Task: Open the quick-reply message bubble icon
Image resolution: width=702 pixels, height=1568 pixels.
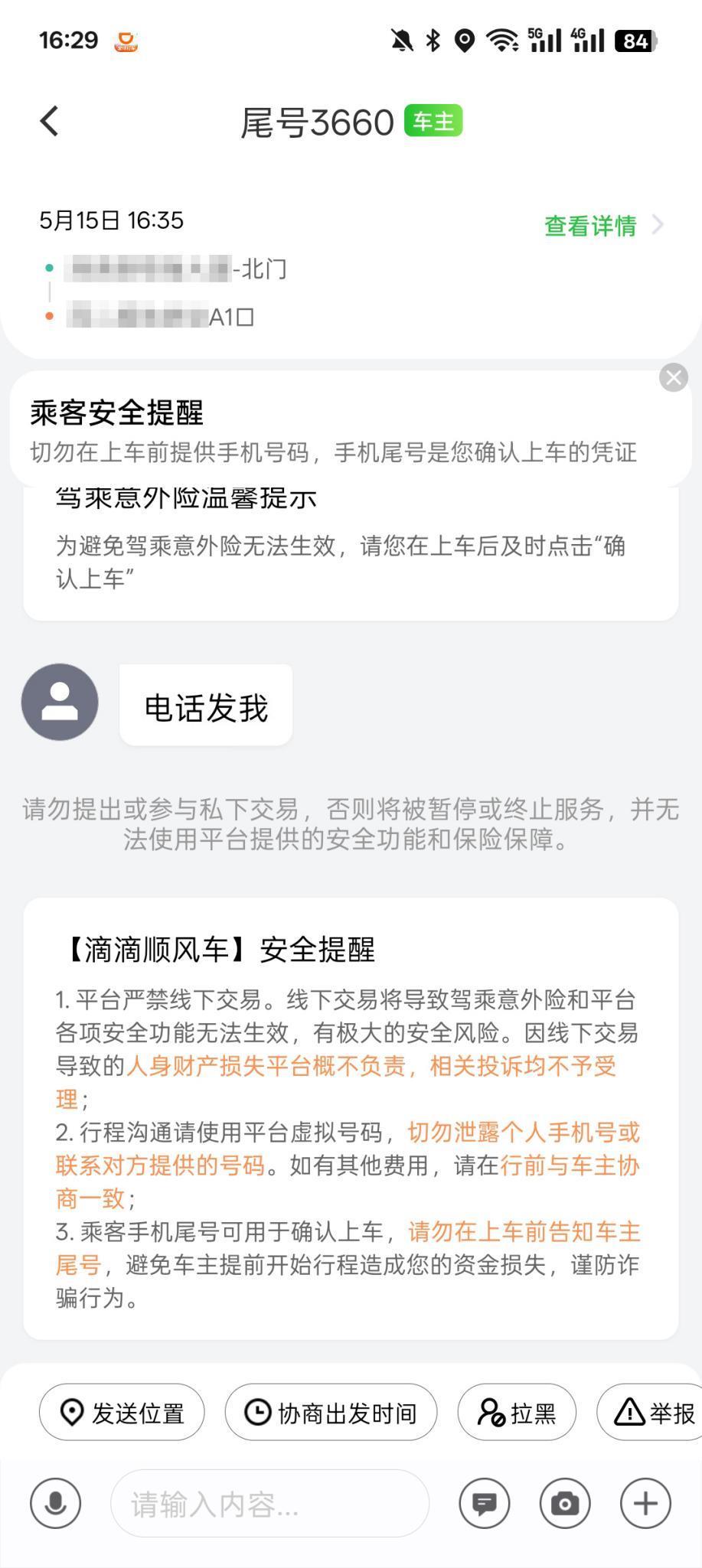Action: [484, 1502]
